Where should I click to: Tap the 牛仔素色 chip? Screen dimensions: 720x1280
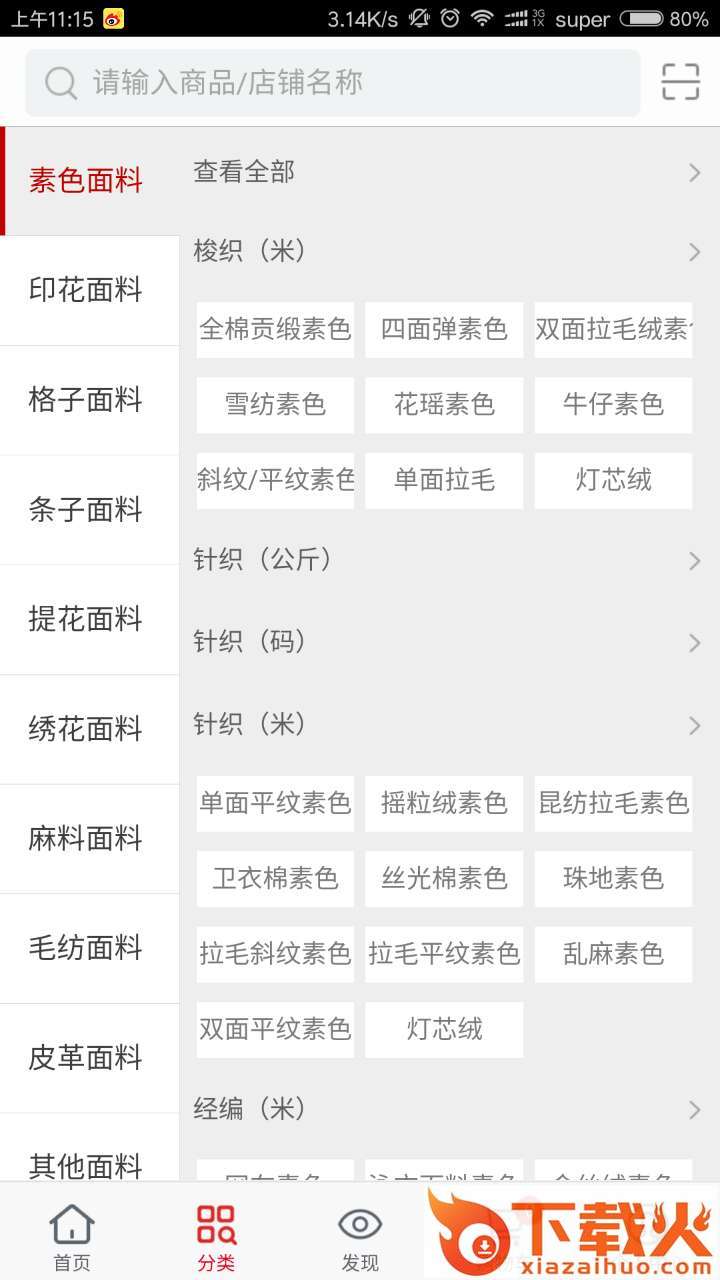click(x=613, y=405)
